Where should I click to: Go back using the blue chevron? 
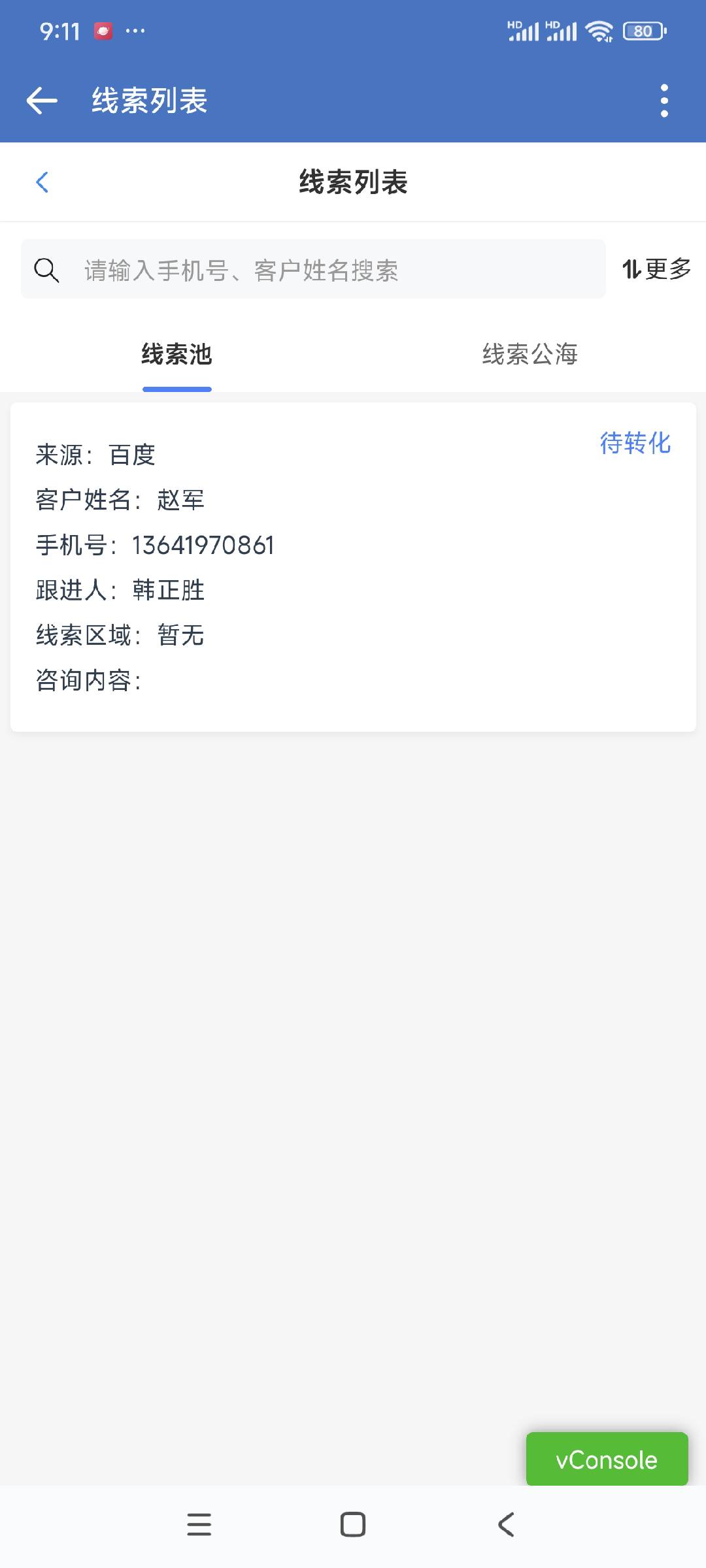pos(42,182)
